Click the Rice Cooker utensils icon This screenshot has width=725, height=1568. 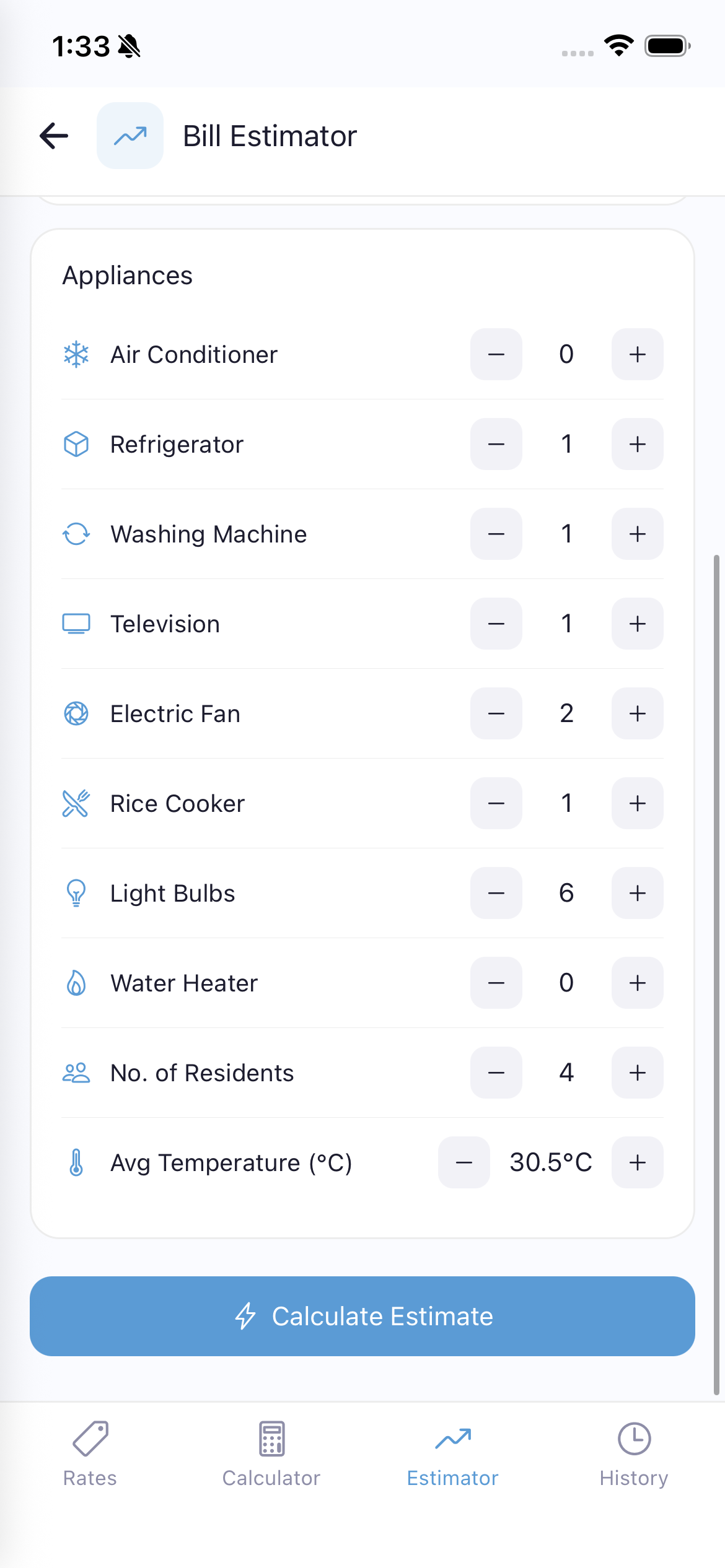pyautogui.click(x=76, y=803)
